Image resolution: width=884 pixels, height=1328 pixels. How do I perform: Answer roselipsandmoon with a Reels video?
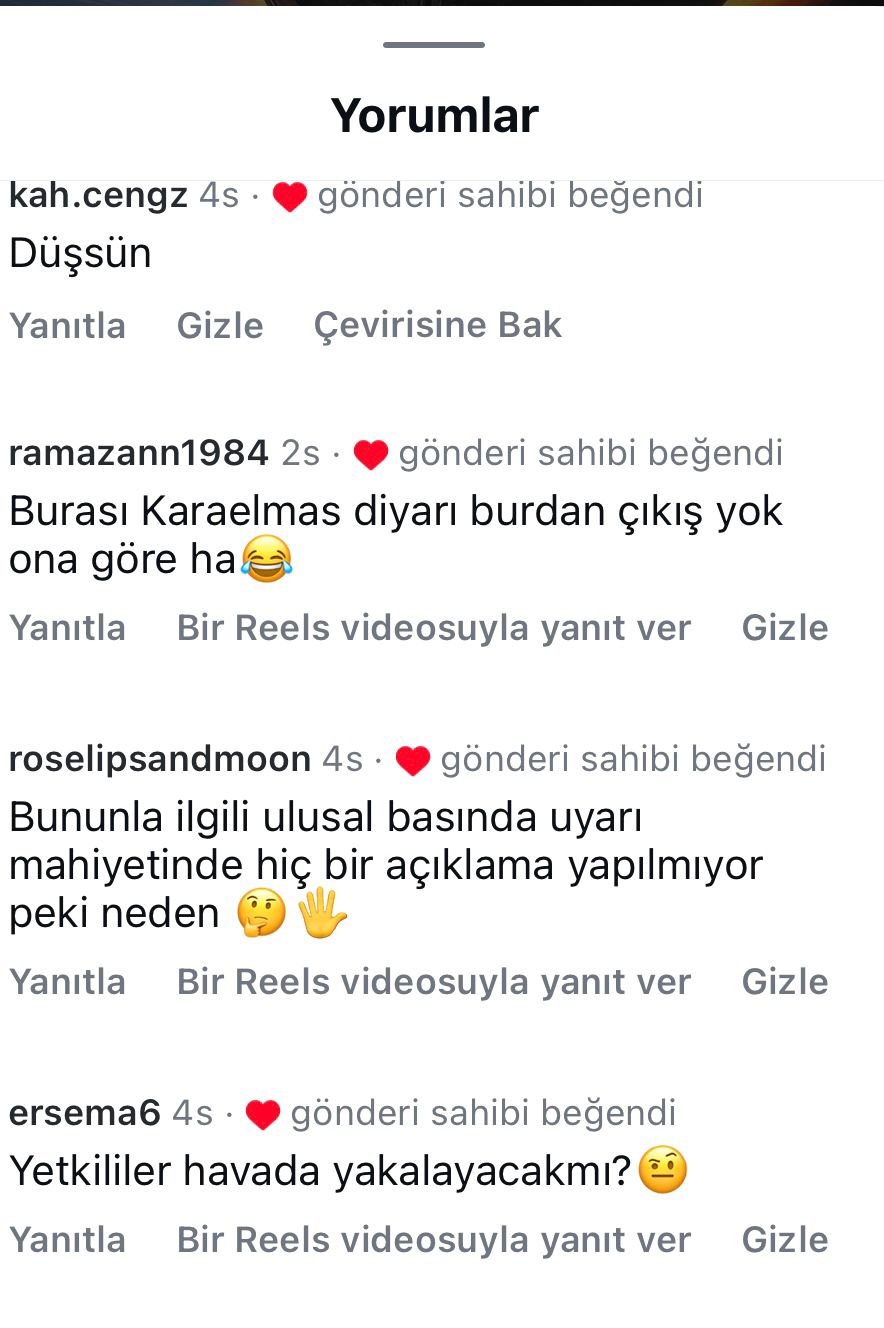433,982
